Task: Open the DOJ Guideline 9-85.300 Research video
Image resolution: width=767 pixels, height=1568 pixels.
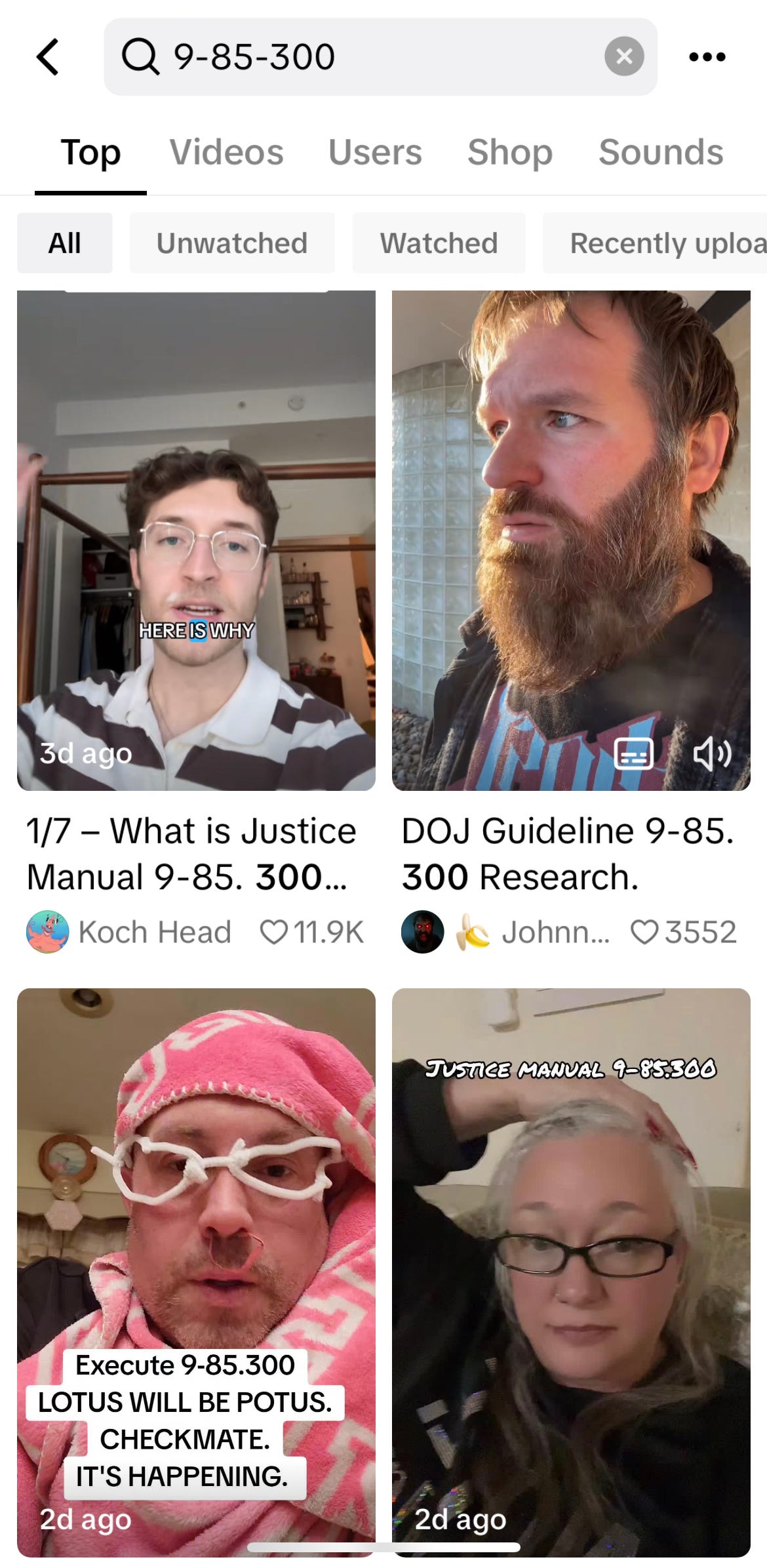Action: pos(571,540)
